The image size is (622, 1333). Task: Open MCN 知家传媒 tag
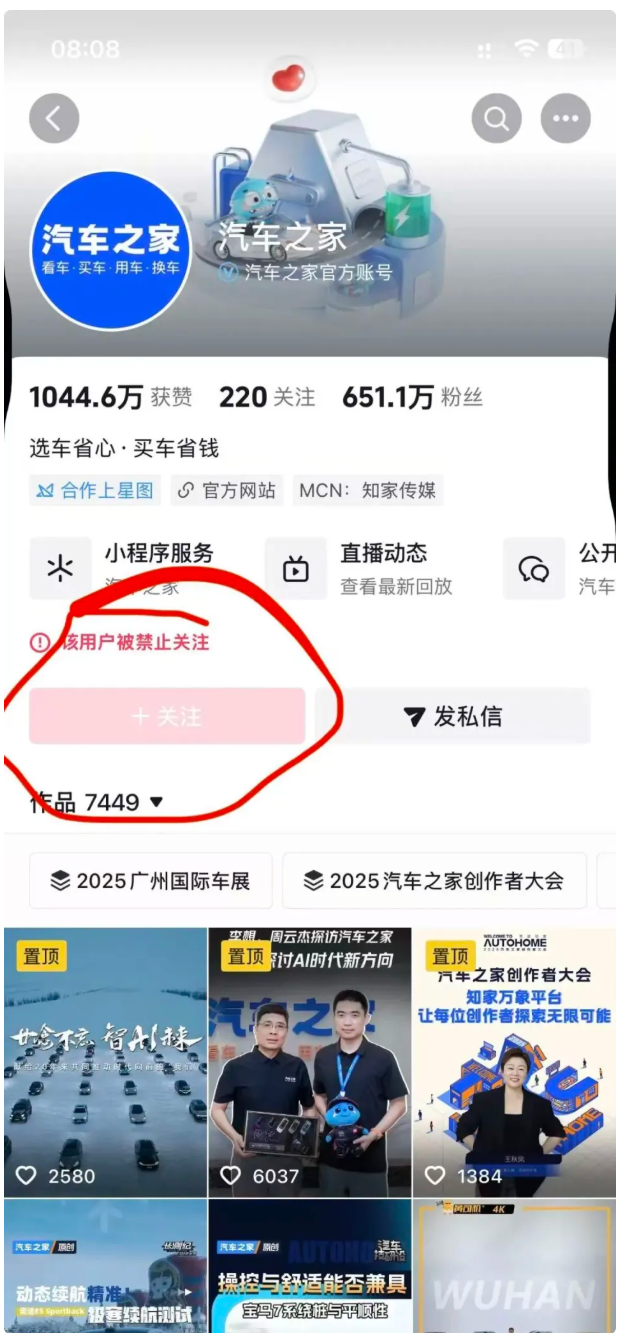pyautogui.click(x=368, y=490)
